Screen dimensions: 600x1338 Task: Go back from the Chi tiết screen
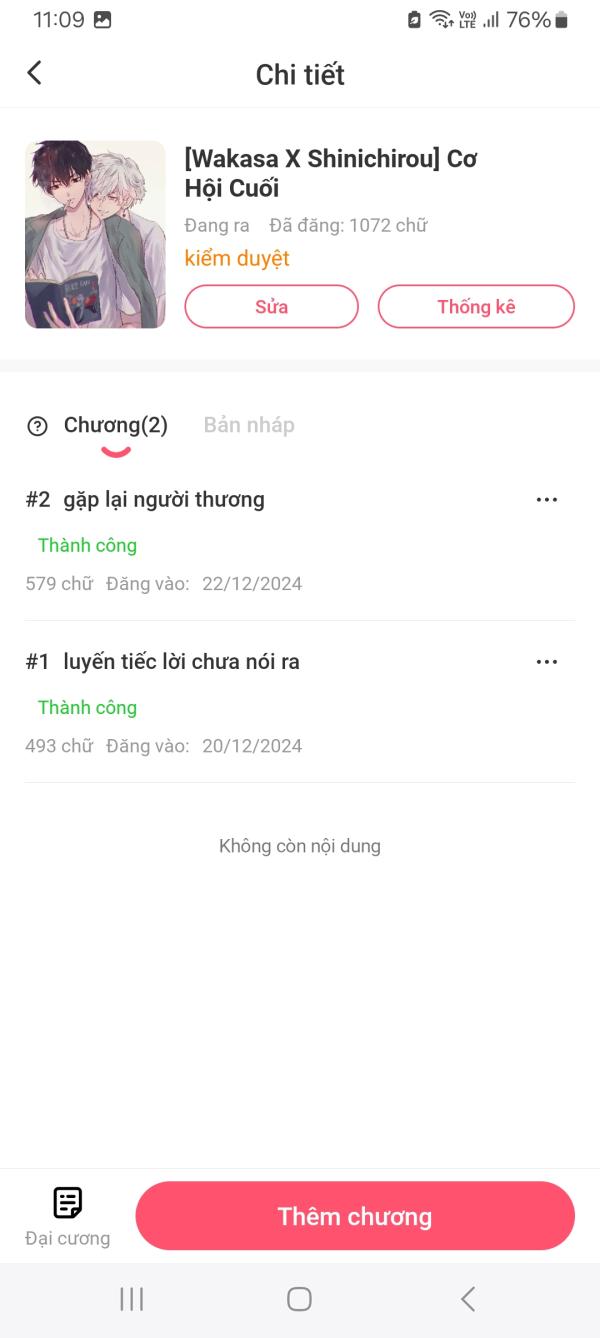pyautogui.click(x=35, y=73)
